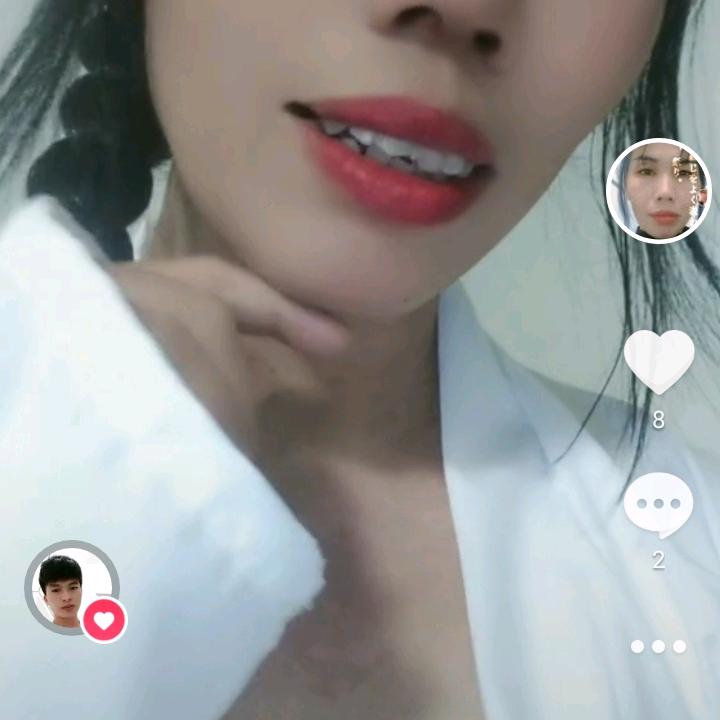
Task: Like this video with the heart
Action: (x=658, y=361)
